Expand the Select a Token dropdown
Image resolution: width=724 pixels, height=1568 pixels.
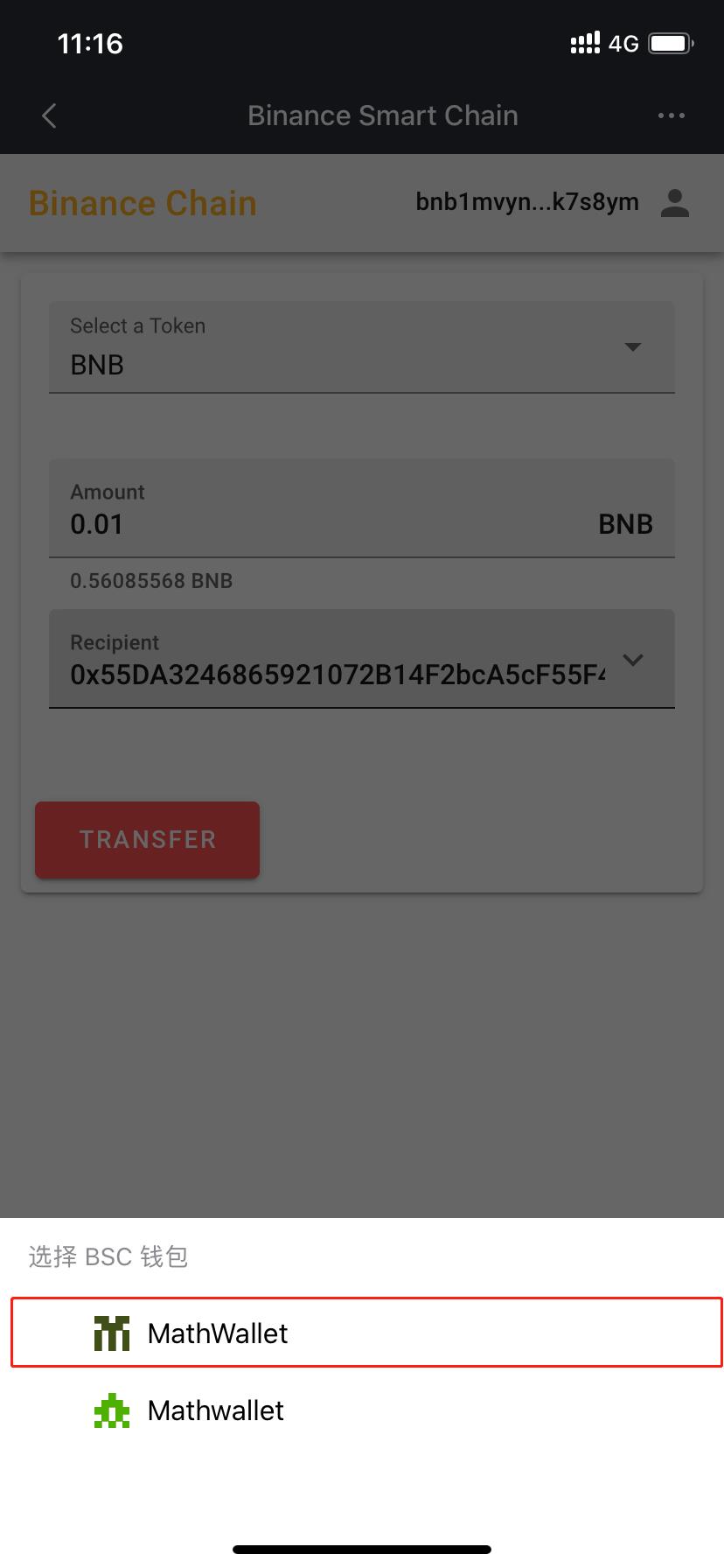pyautogui.click(x=633, y=347)
